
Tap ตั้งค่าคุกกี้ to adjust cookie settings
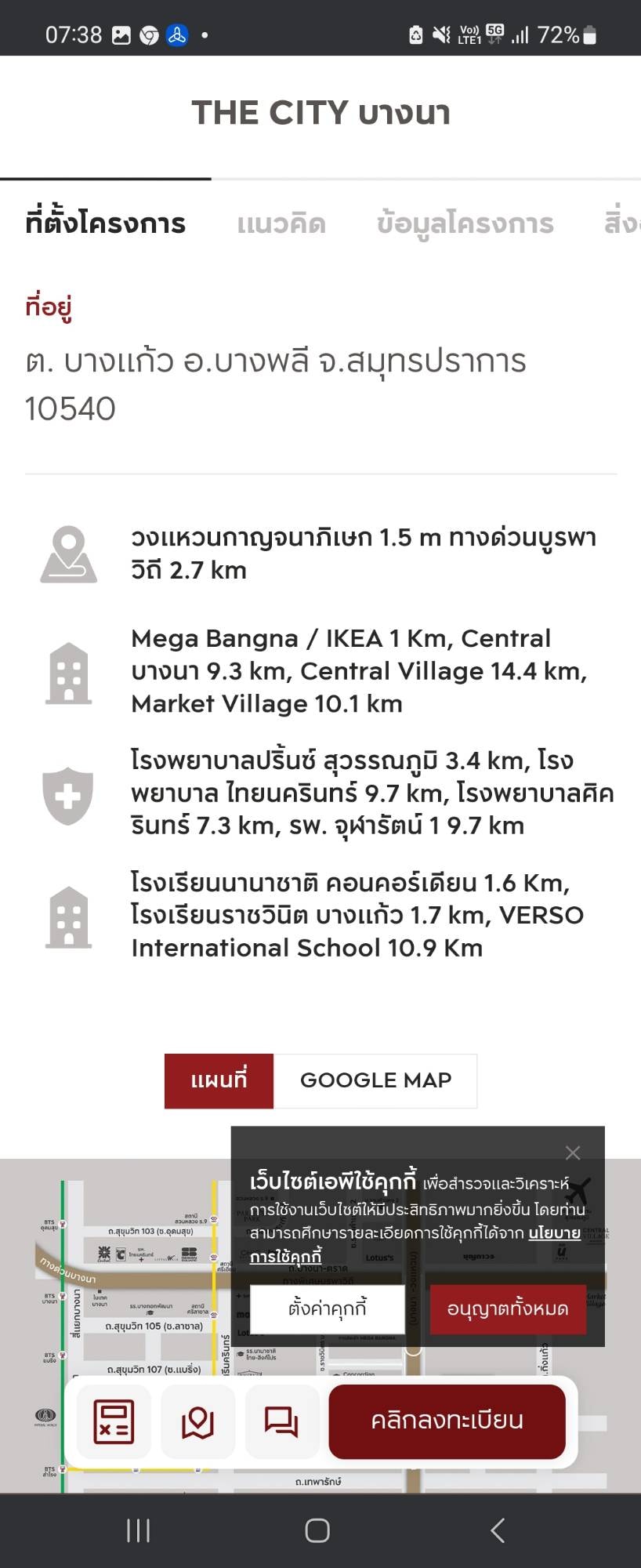coord(328,1308)
